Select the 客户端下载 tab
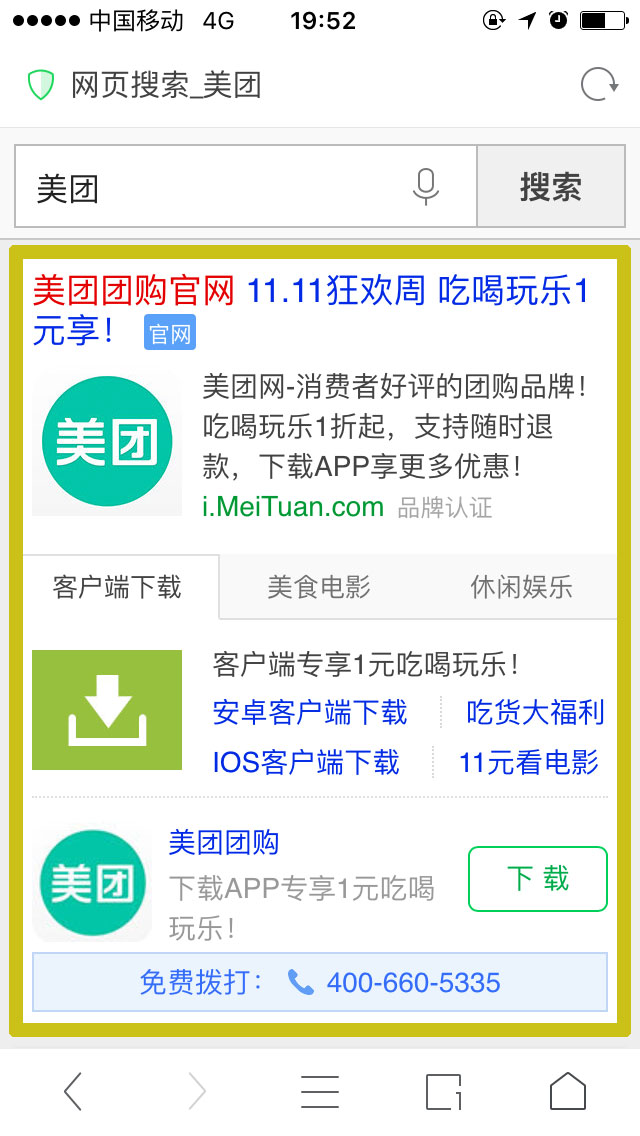This screenshot has height=1136, width=640. pos(118,587)
